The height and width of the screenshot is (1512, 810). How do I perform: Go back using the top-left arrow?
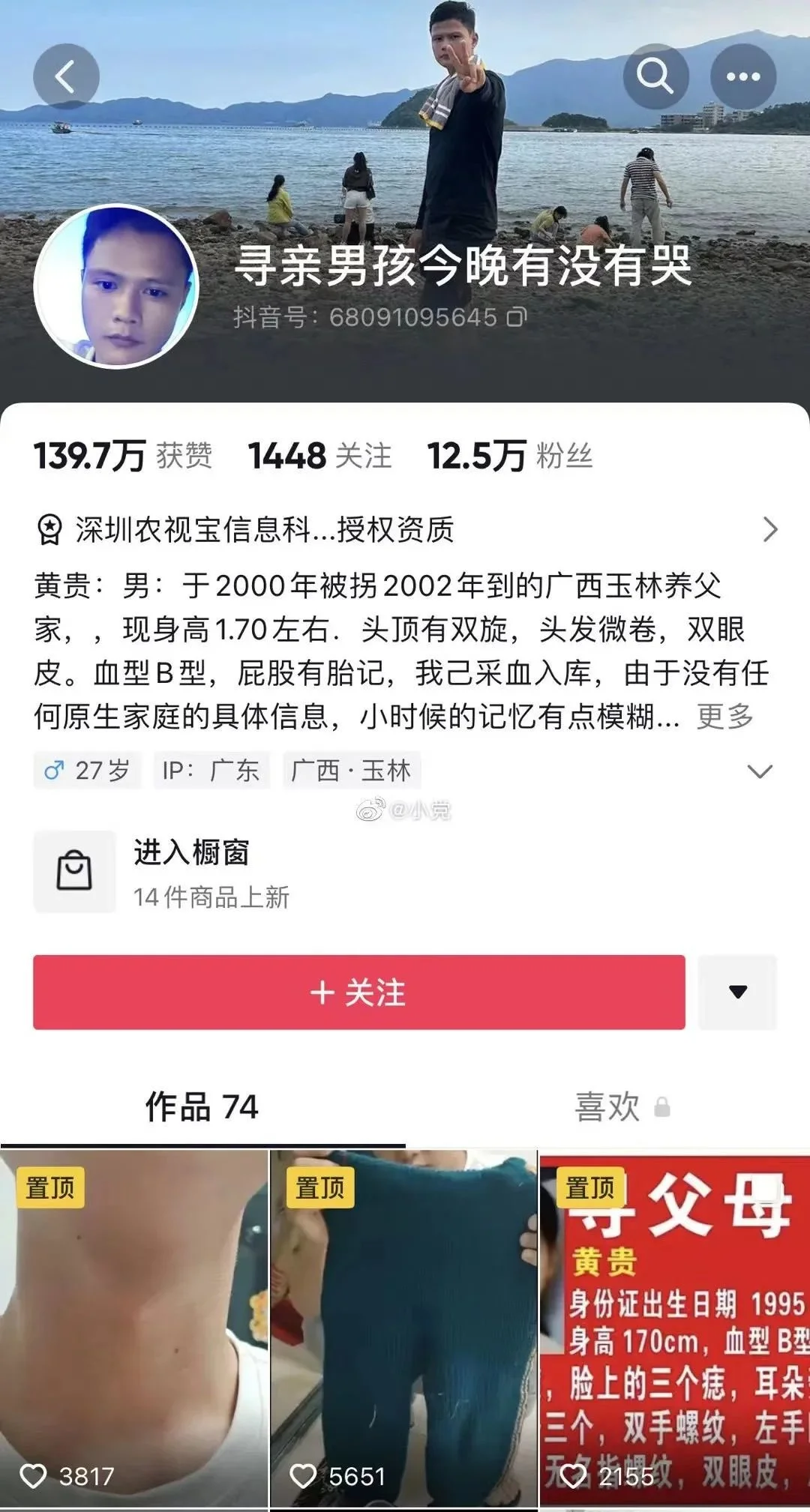(66, 76)
